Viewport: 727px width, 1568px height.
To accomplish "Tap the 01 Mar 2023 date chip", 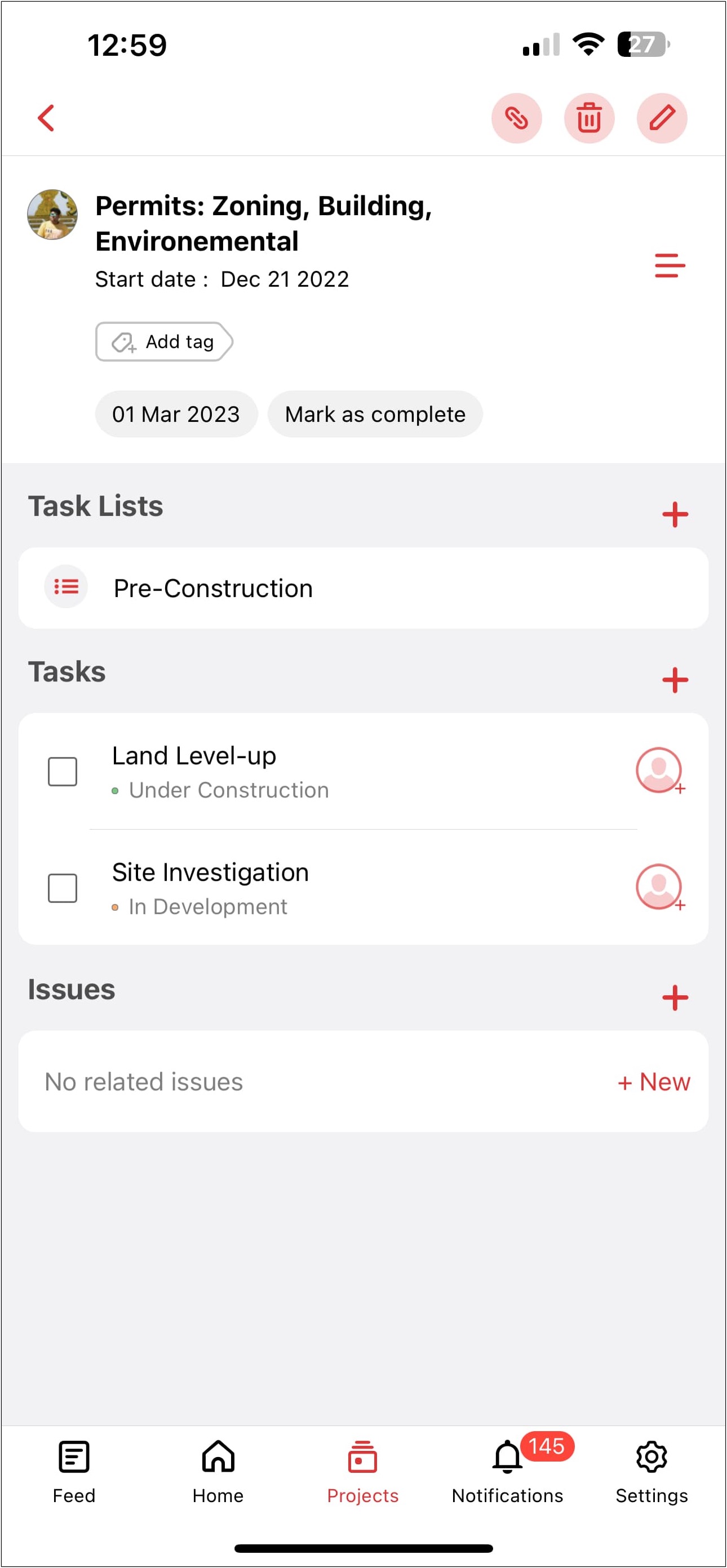I will [176, 414].
